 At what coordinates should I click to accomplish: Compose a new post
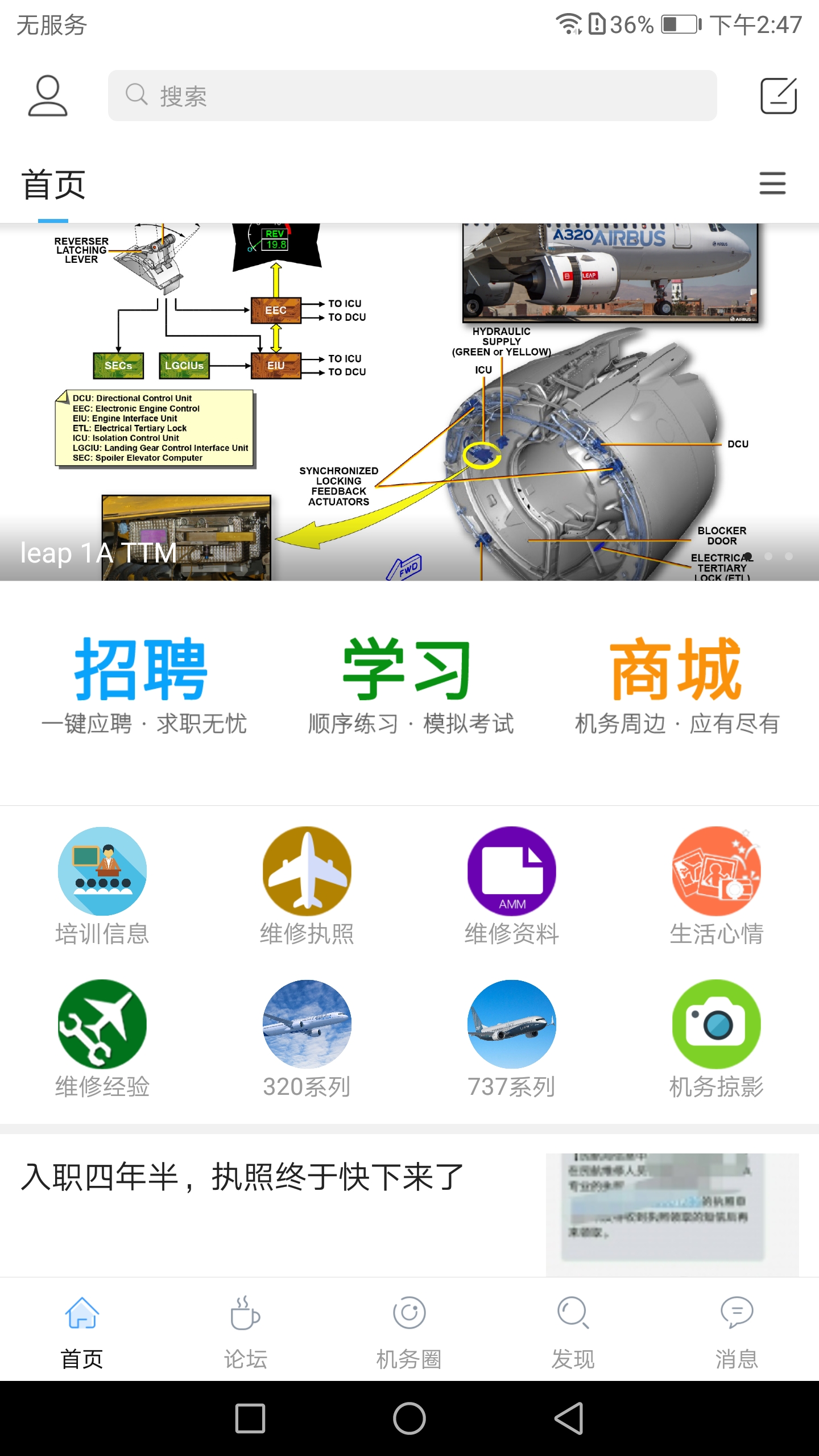pos(778,96)
